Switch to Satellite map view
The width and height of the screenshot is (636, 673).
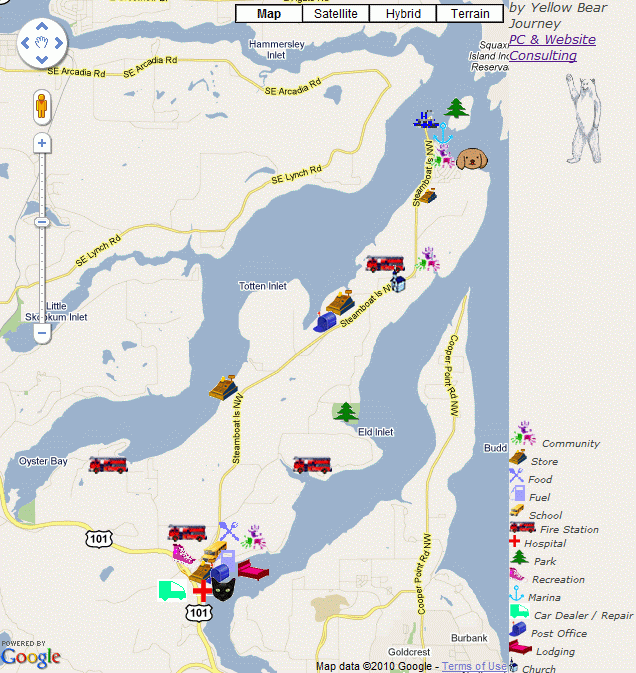(x=335, y=14)
